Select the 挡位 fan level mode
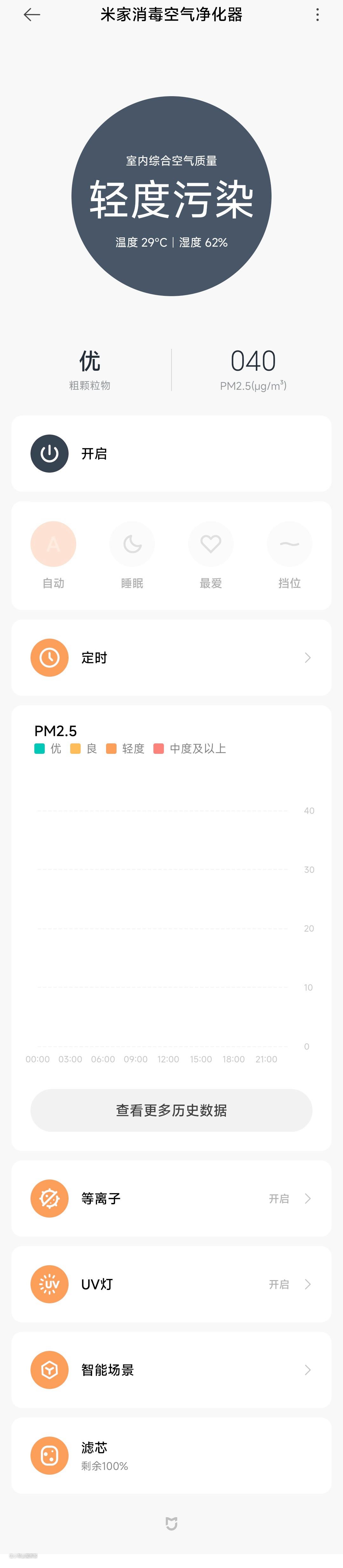343x1568 pixels. coord(289,544)
